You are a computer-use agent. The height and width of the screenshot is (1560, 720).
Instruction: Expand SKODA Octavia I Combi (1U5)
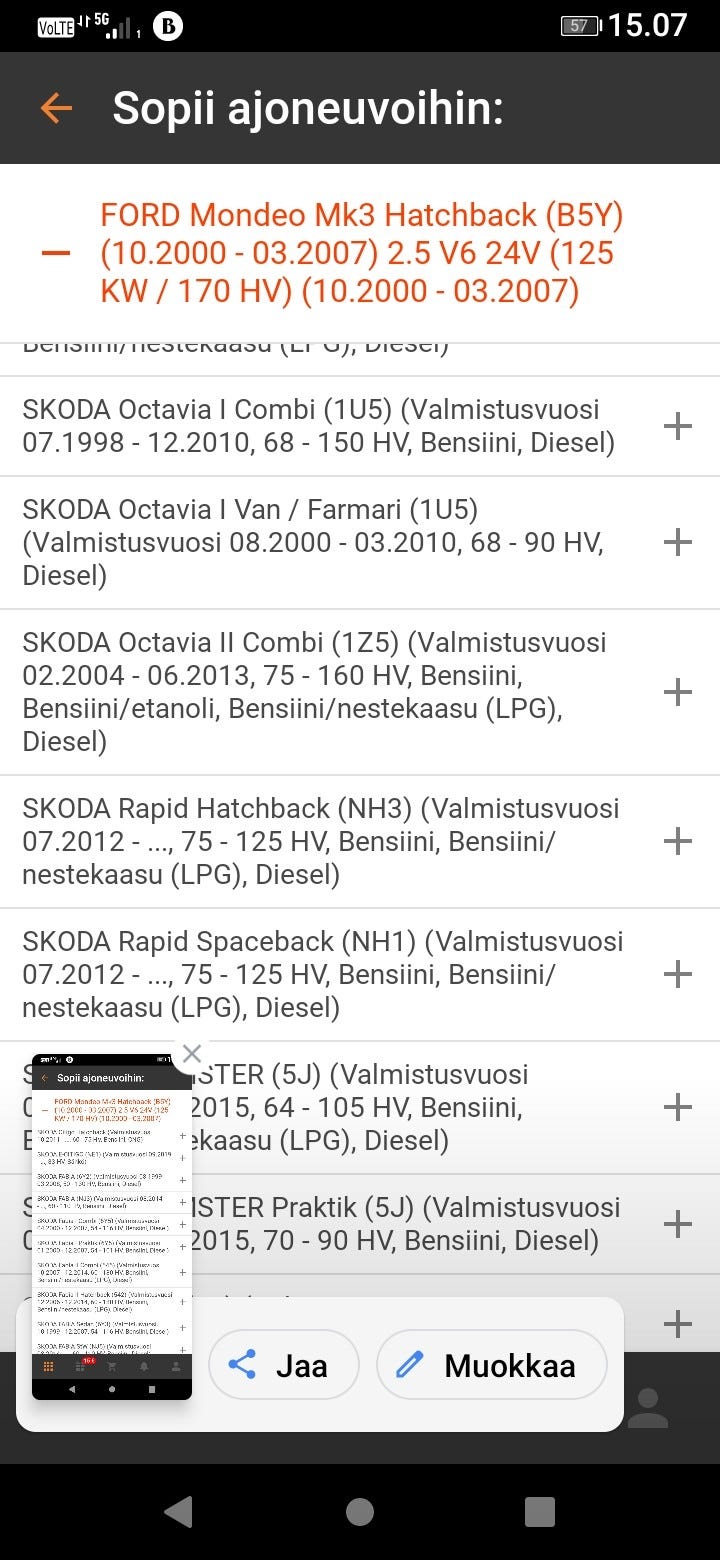677,426
